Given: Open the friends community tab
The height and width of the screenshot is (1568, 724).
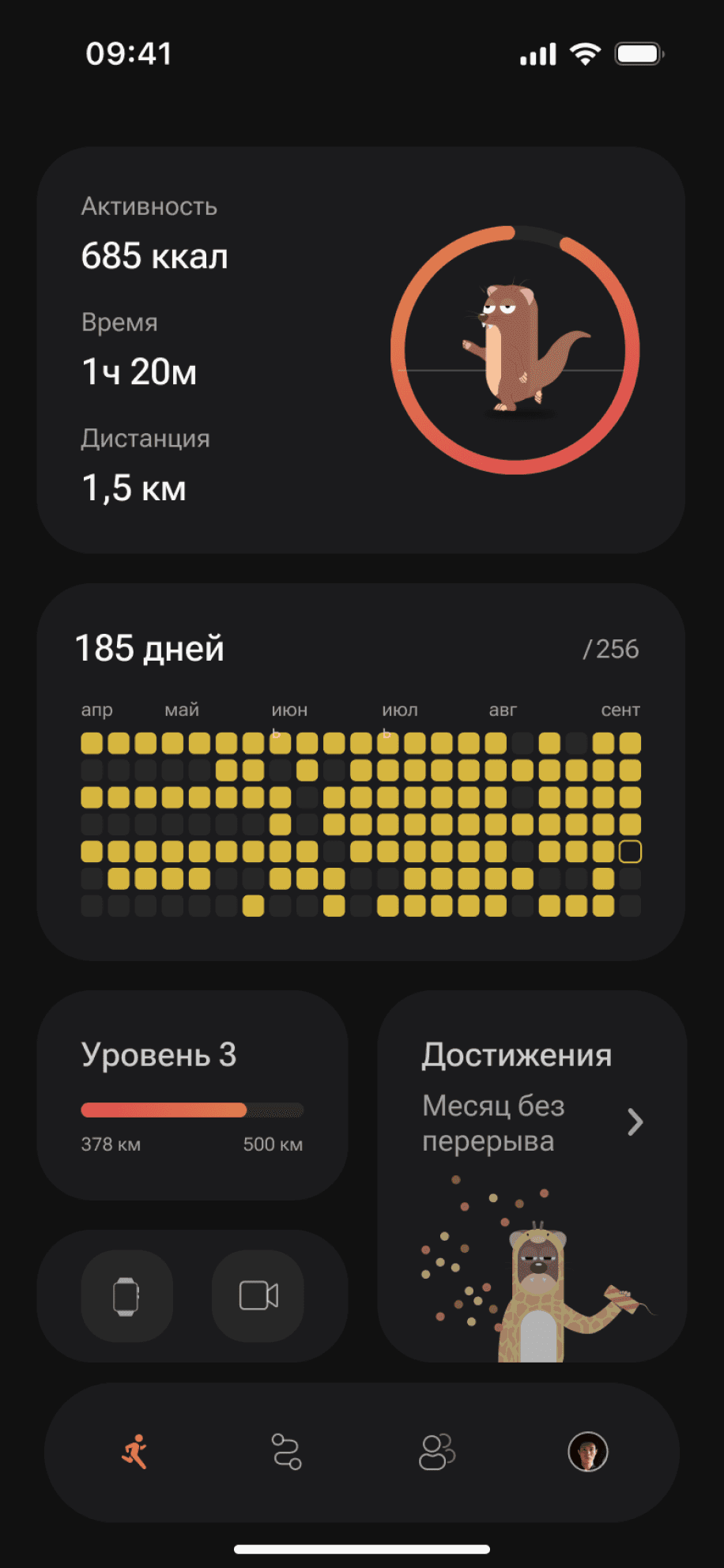Looking at the screenshot, I should click(437, 1452).
